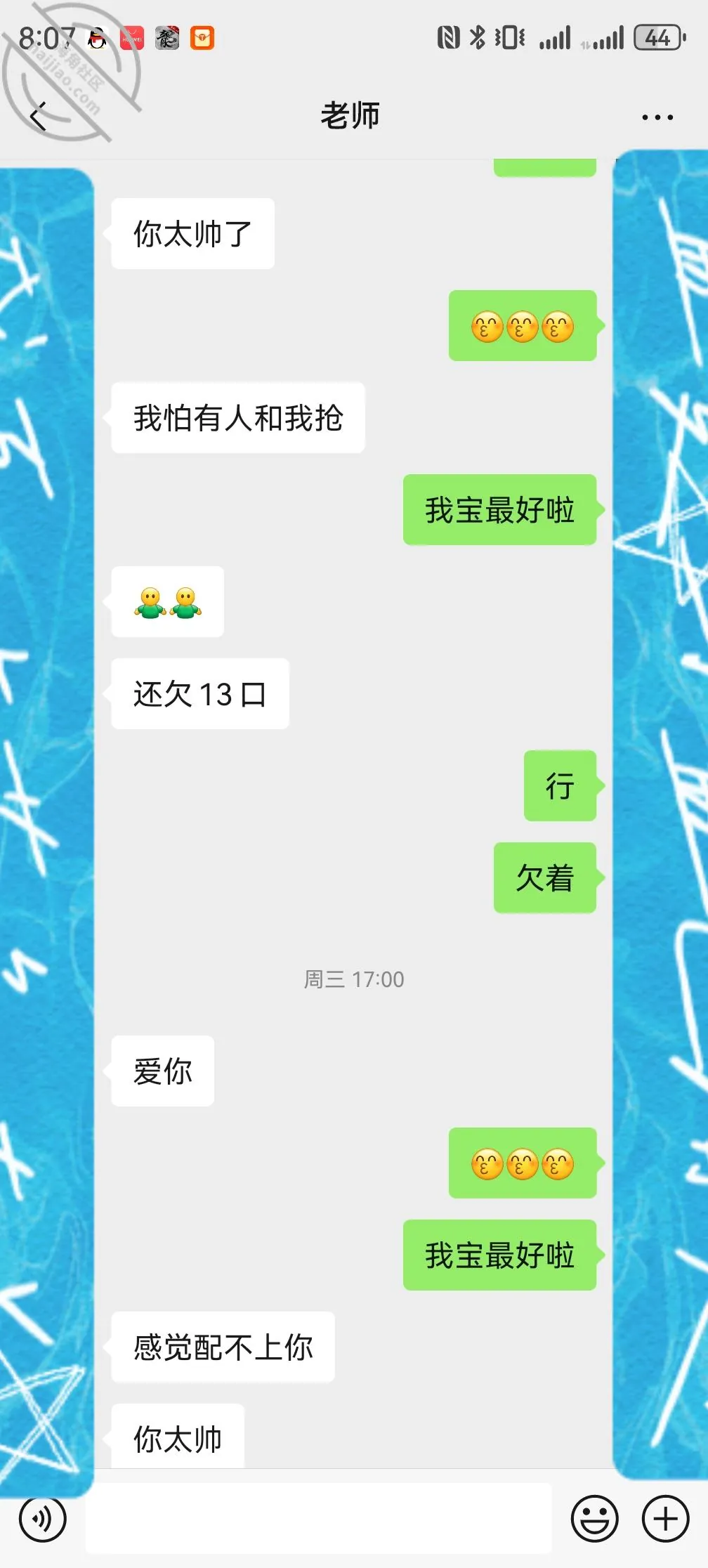
Task: Open the three-dot chat info menu
Action: tap(657, 117)
